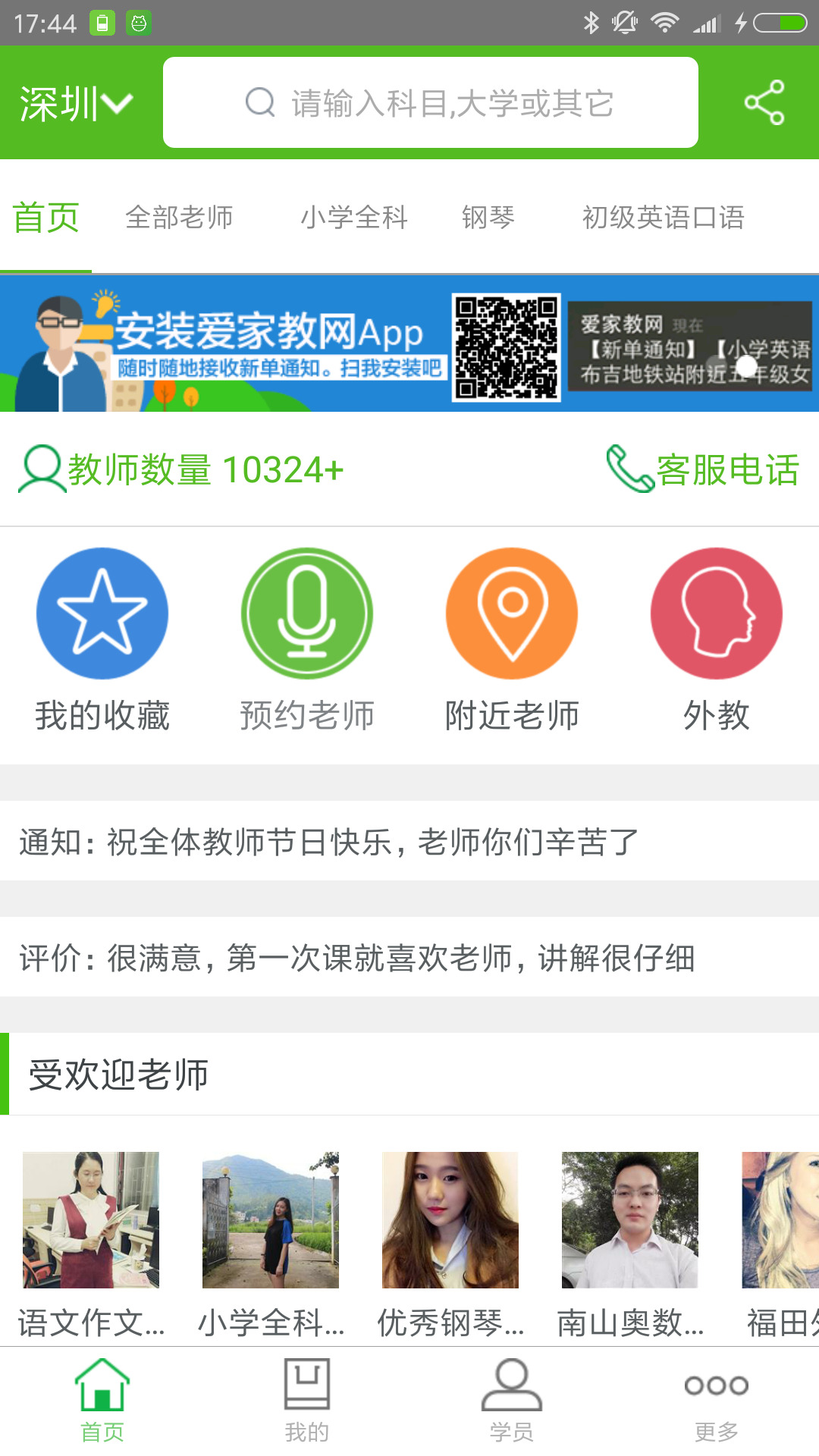Viewport: 819px width, 1456px height.
Task: Tap the 客服电话 phone icon
Action: pos(626,469)
